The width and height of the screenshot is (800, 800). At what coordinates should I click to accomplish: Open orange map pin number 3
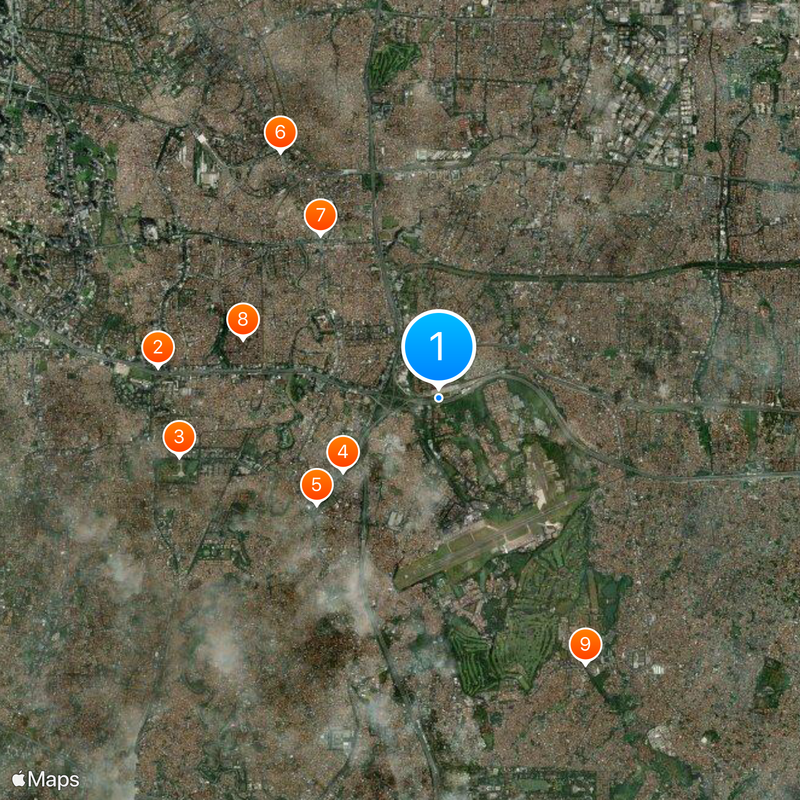click(x=179, y=436)
